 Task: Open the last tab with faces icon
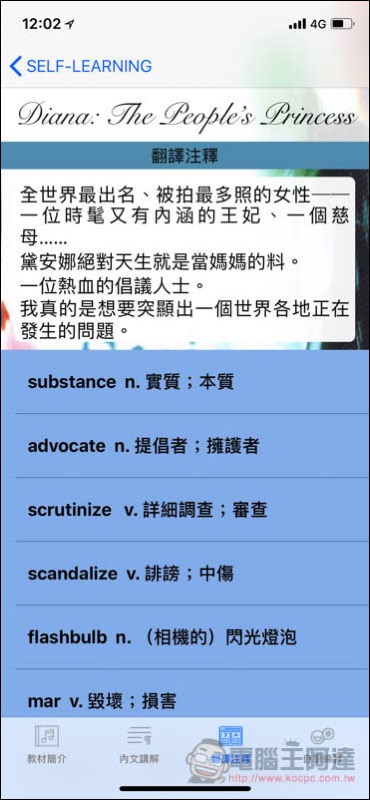click(323, 745)
